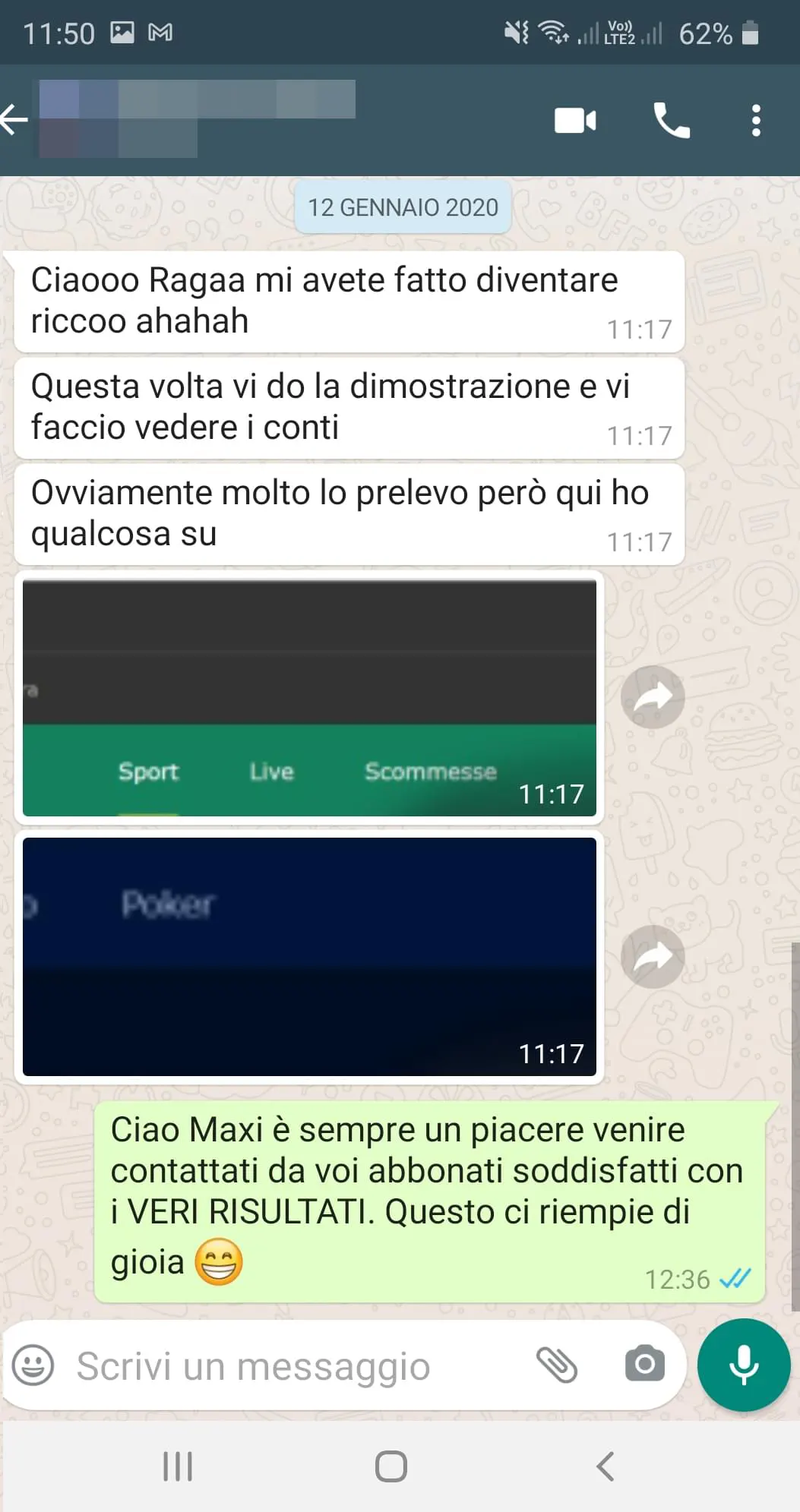Open the contact info header
800x1512 pixels.
pos(198,118)
